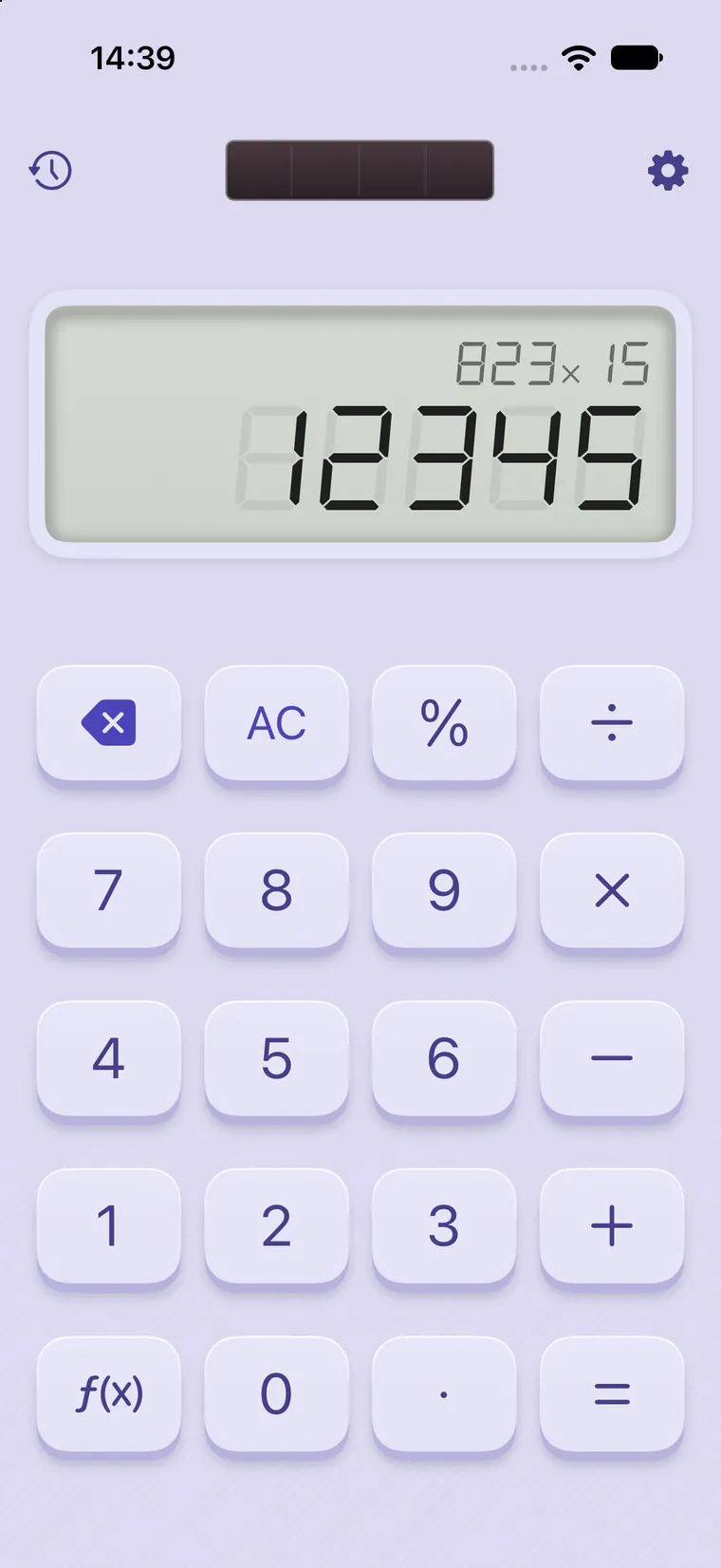Apply the percent key
Image resolution: width=721 pixels, height=1568 pixels.
point(444,723)
